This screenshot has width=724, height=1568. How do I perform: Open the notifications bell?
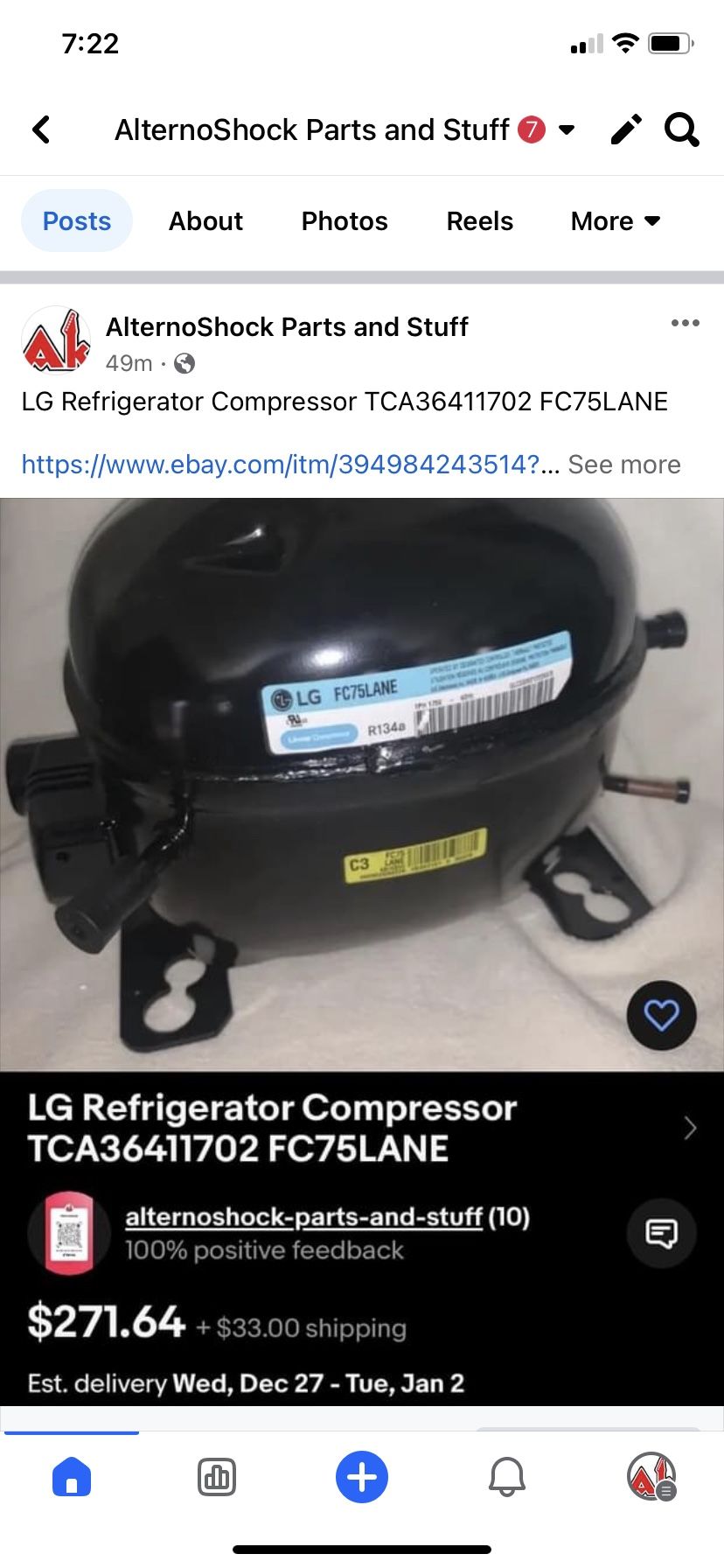point(507,1476)
